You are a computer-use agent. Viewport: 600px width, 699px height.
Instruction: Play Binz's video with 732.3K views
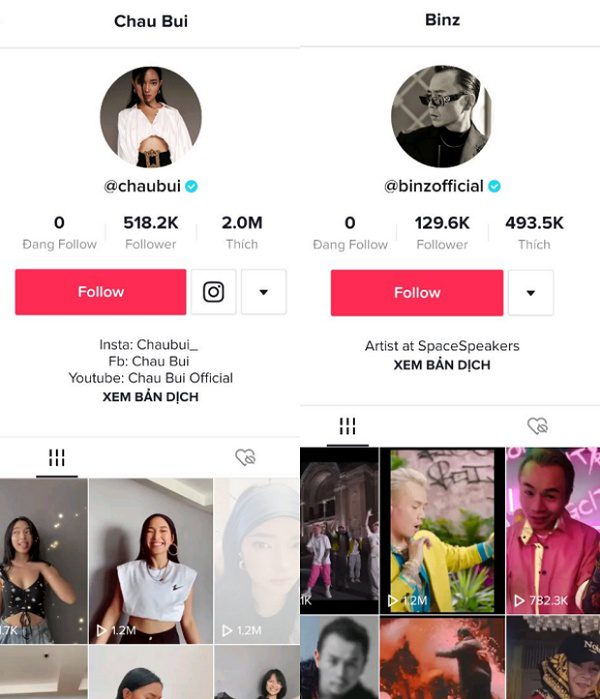(552, 530)
